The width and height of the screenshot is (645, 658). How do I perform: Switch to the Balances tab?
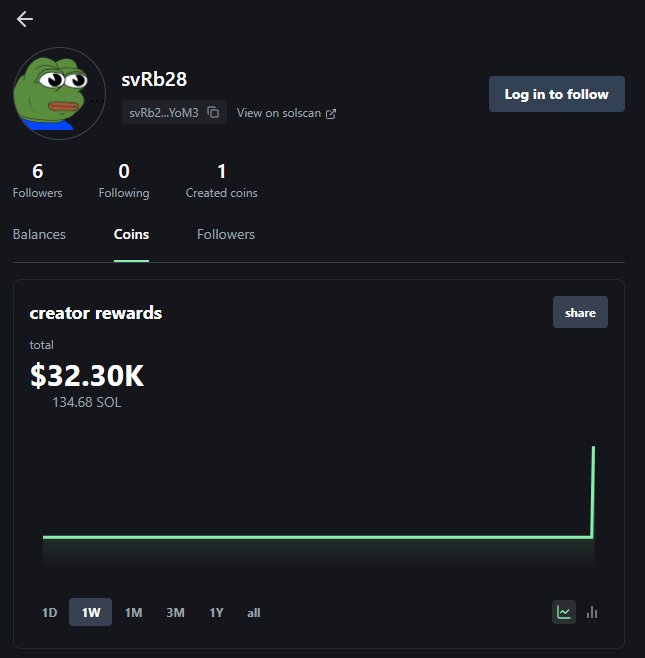tap(39, 234)
